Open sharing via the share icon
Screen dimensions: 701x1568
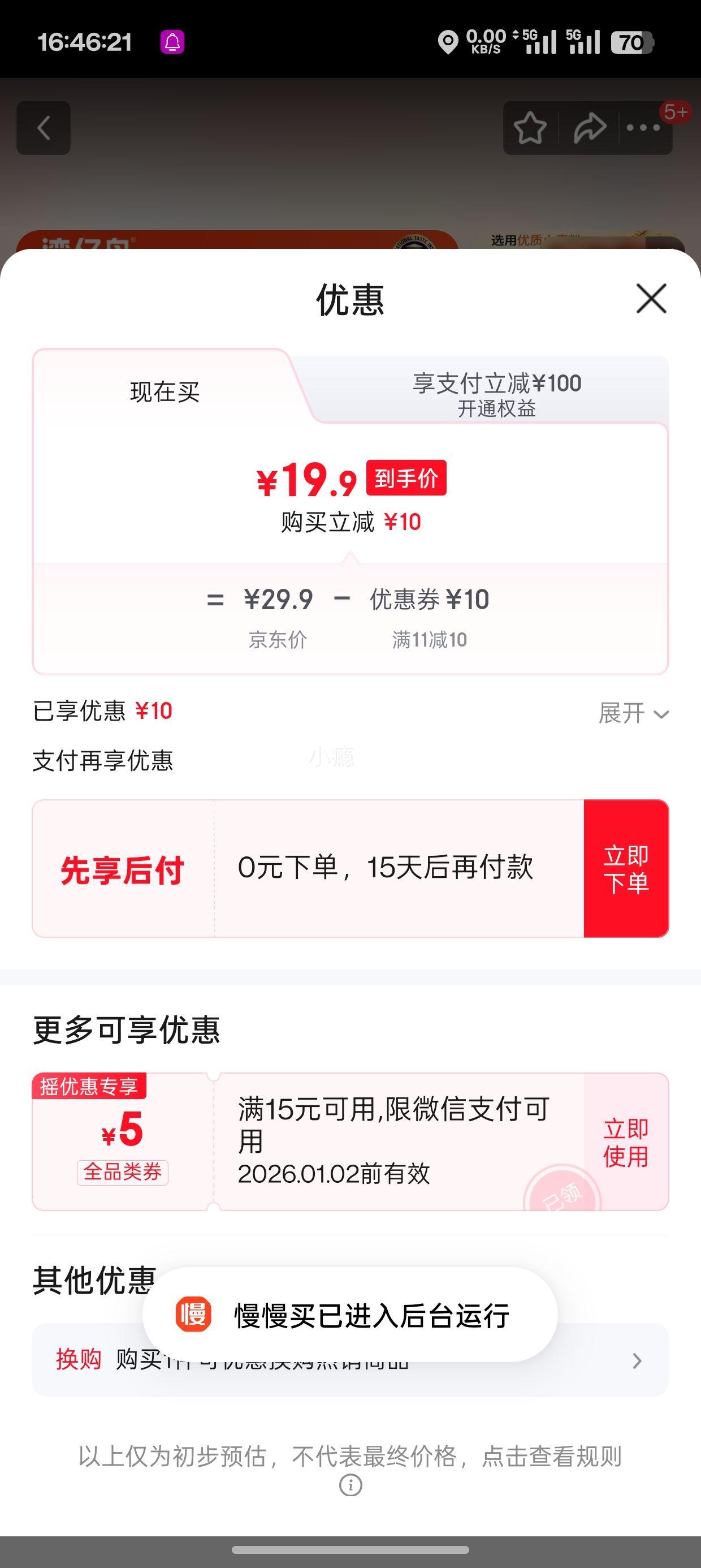click(x=589, y=128)
